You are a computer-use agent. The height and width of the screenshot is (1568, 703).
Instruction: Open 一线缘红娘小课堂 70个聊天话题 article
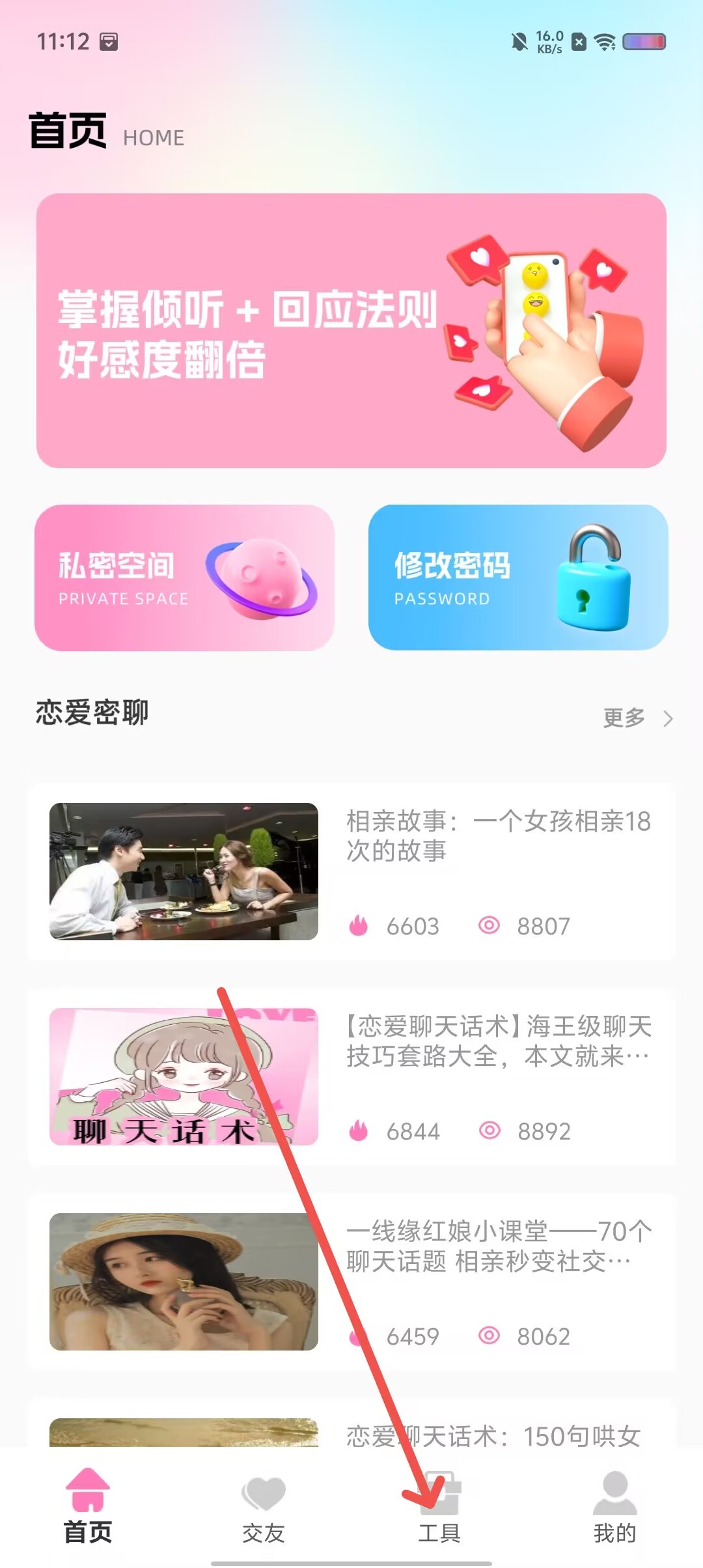[351, 1281]
